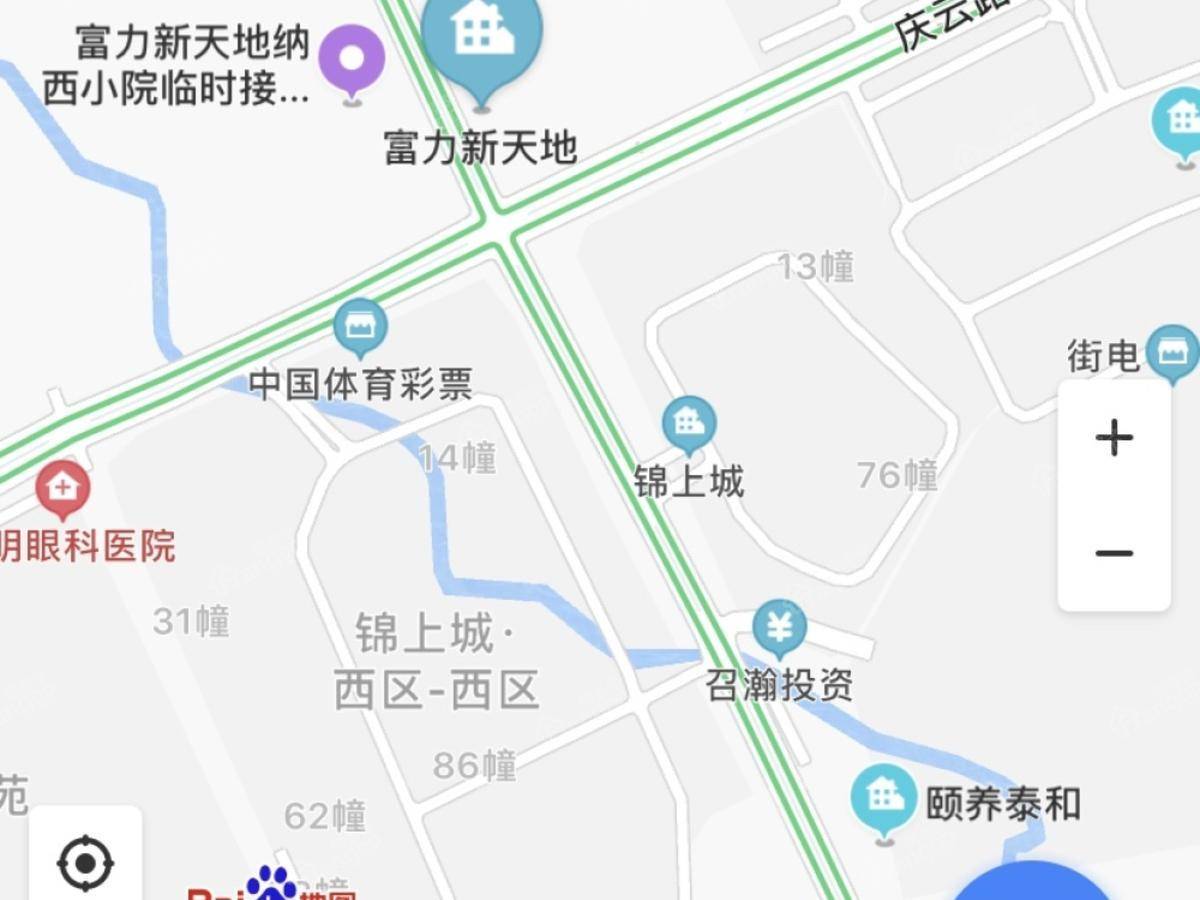Screen dimensions: 1200x900
Task: Select the 中国体育彩票 shop marker
Action: (x=360, y=326)
